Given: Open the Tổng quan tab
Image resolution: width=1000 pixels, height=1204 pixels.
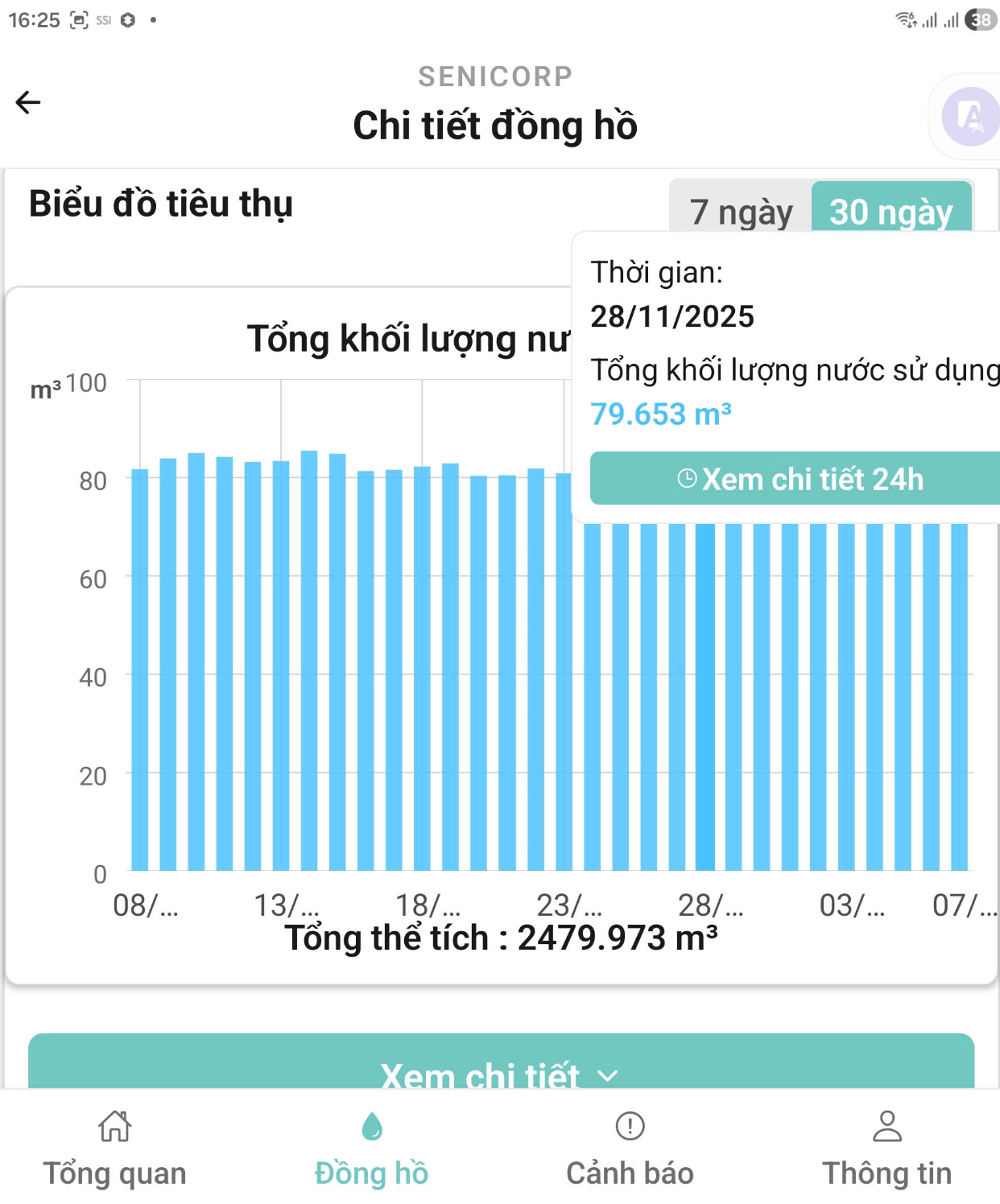Looking at the screenshot, I should [114, 1148].
